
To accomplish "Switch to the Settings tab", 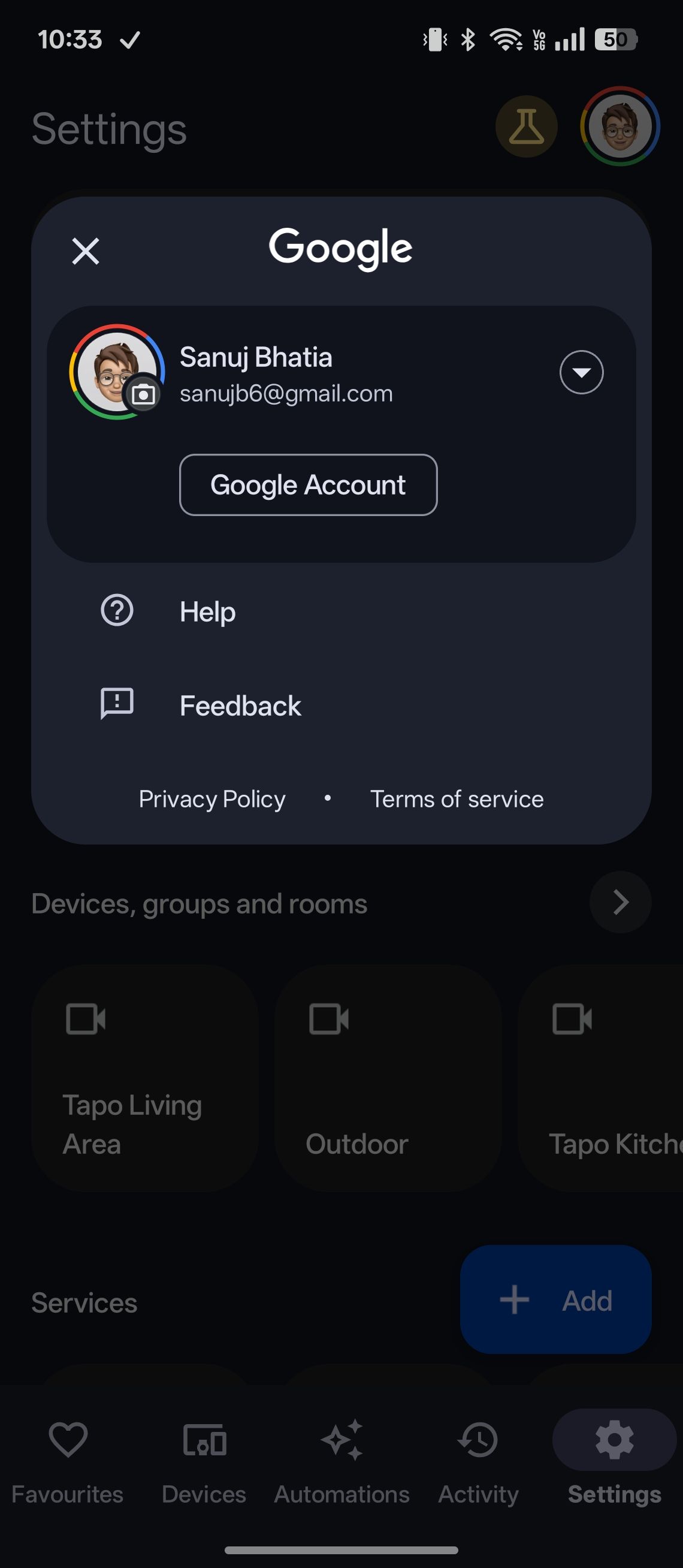I will 614,1440.
